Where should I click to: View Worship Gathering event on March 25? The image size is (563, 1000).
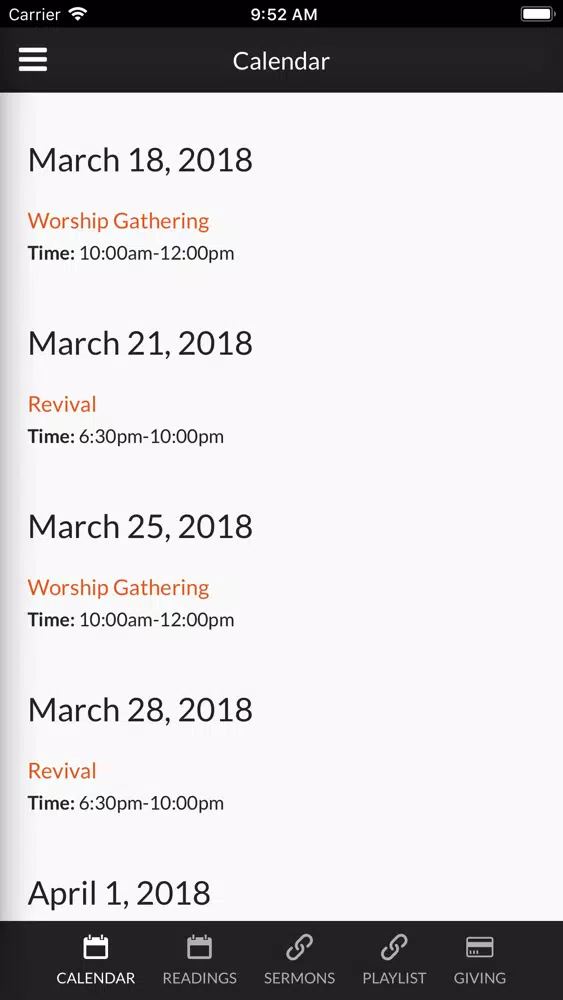tap(119, 587)
